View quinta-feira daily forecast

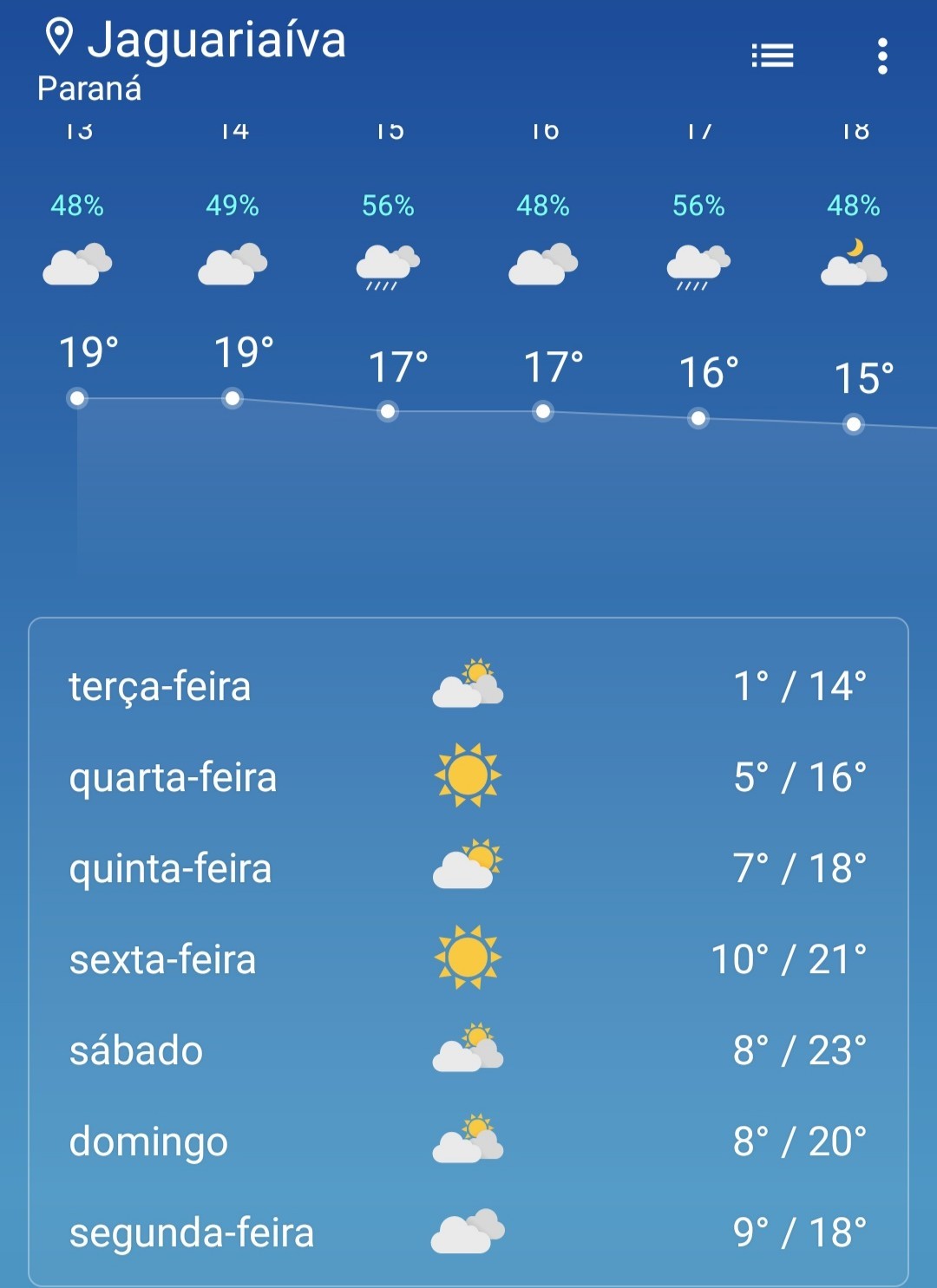coord(468,868)
